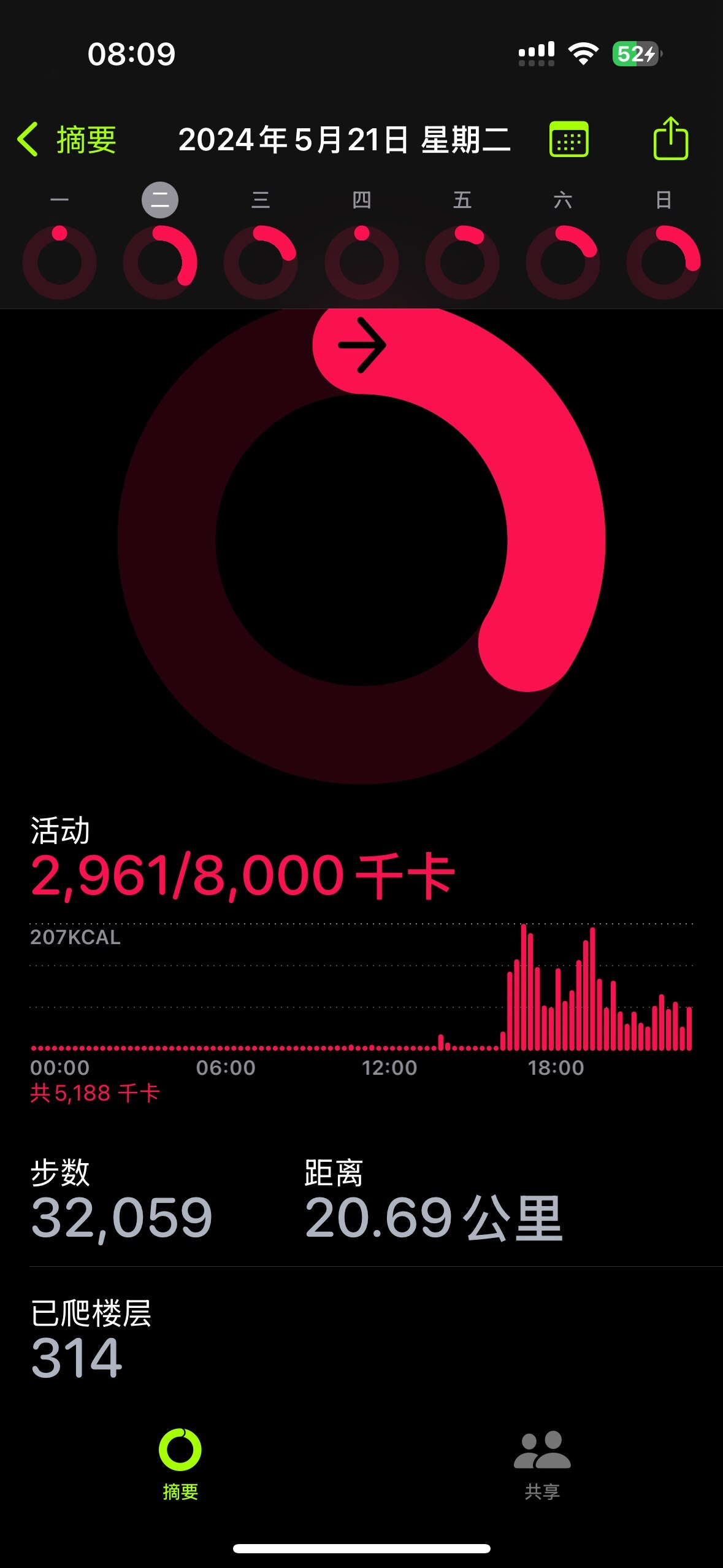
Task: Select Wednesday (三) activity ring
Action: (x=261, y=262)
